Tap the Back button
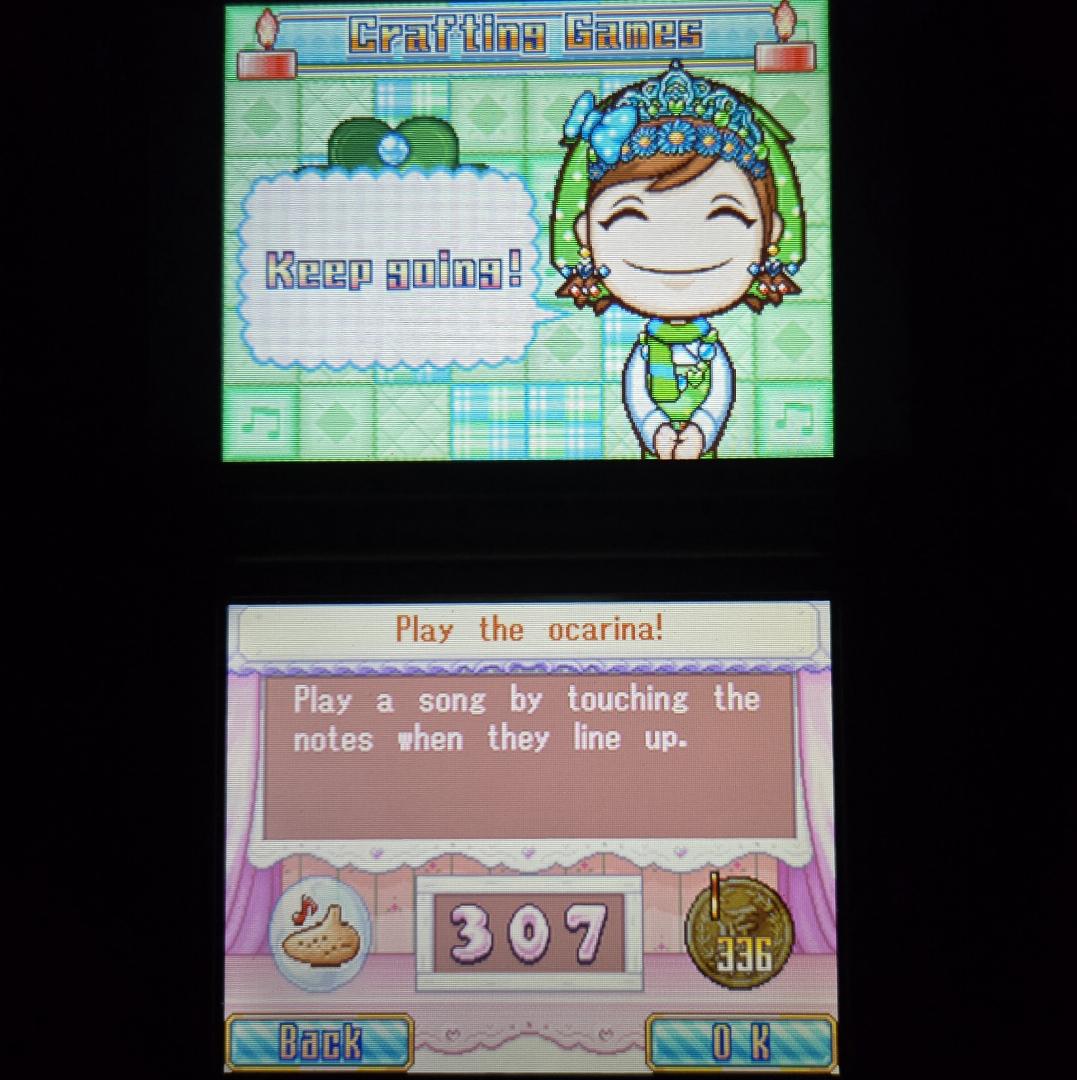The height and width of the screenshot is (1080, 1077). pos(319,1042)
